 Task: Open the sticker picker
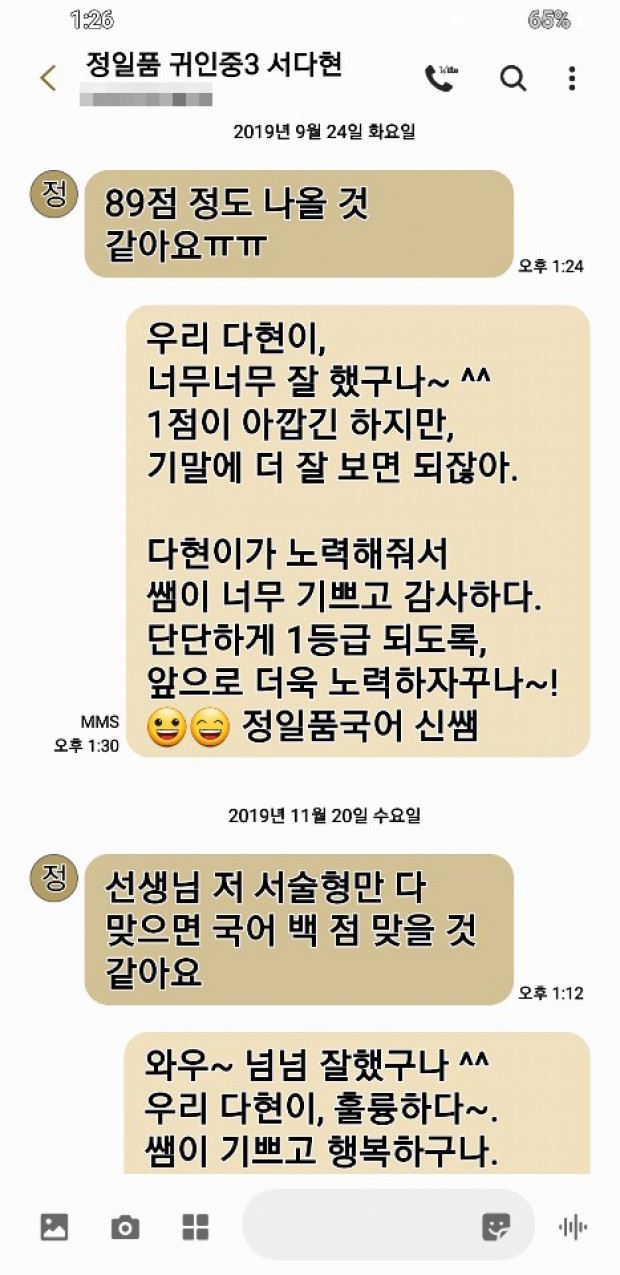(x=496, y=1226)
